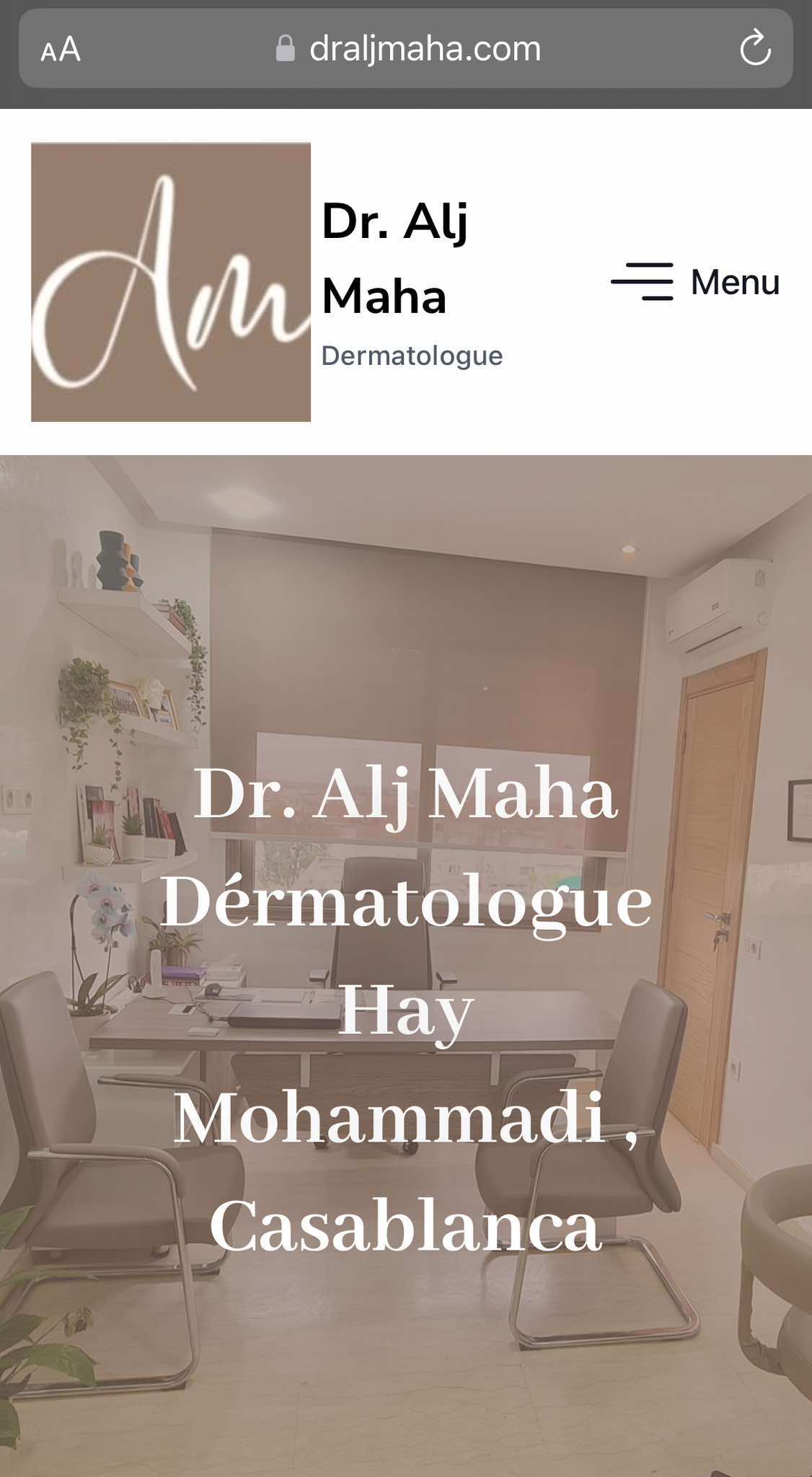Reload the page with the refresh icon
Screen dimensions: 812x1477
(755, 48)
